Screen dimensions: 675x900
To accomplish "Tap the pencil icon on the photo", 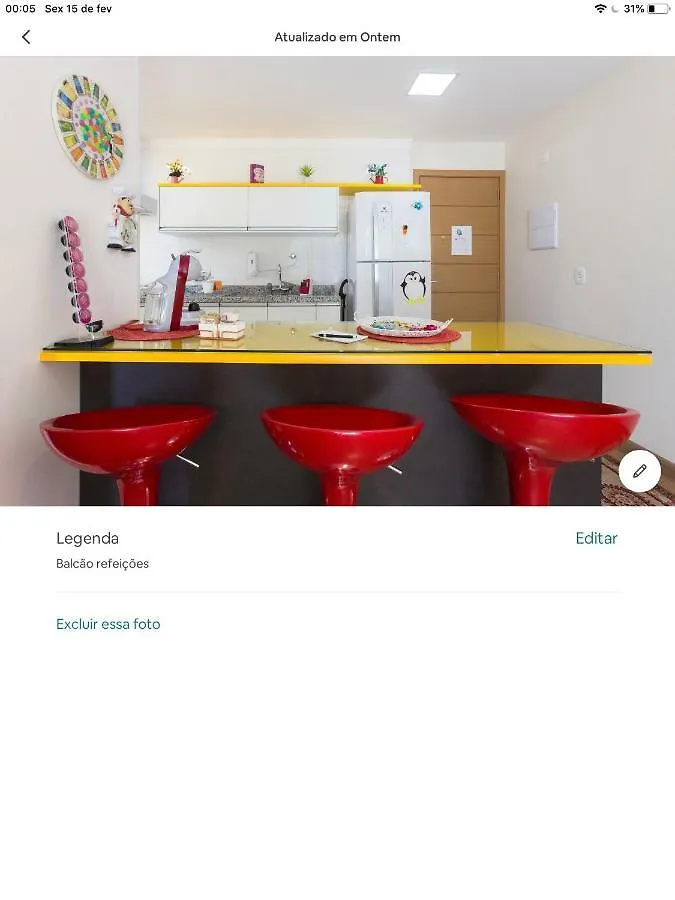I will click(x=639, y=470).
